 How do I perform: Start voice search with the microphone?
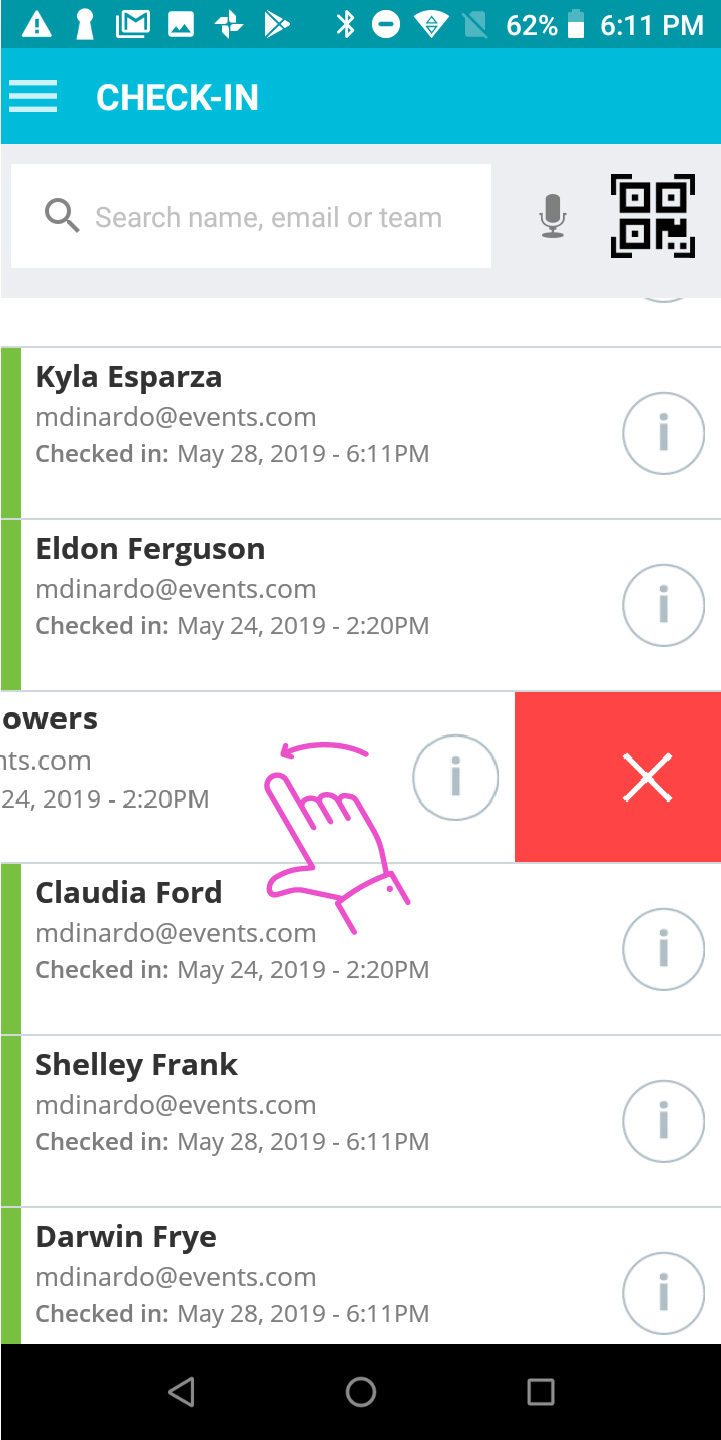tap(553, 216)
